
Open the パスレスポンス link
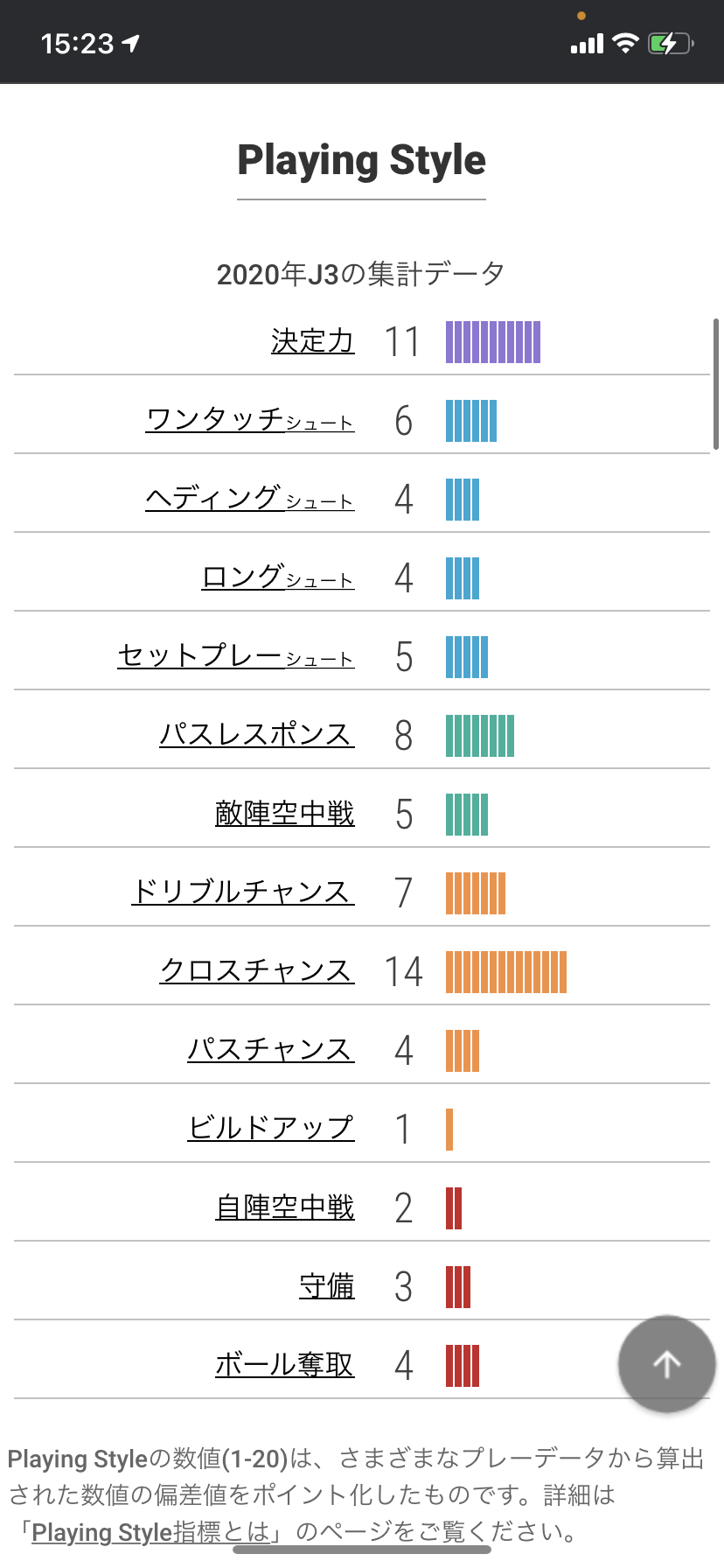pyautogui.click(x=256, y=735)
